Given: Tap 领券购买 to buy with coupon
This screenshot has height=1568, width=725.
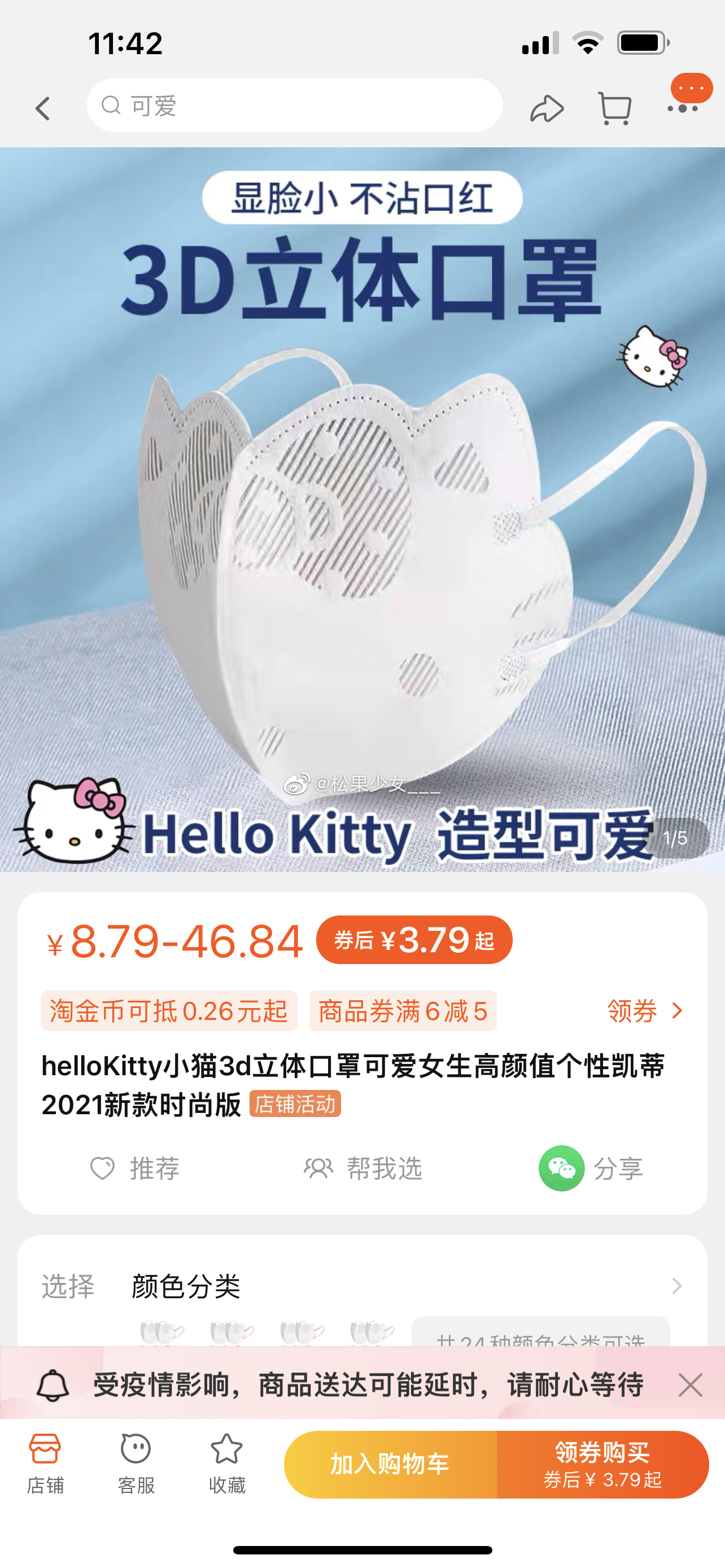Looking at the screenshot, I should (x=602, y=1464).
